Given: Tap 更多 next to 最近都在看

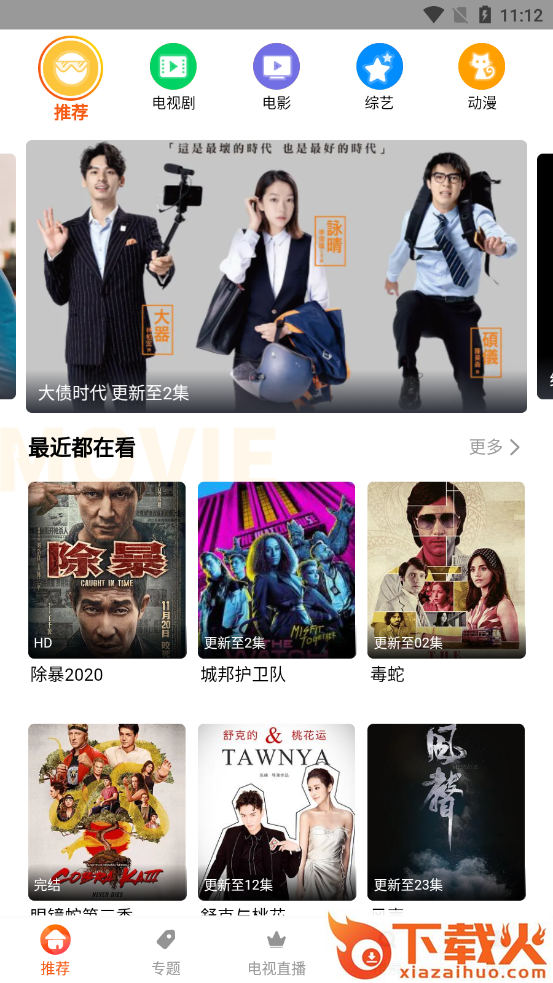Looking at the screenshot, I should pyautogui.click(x=495, y=447).
